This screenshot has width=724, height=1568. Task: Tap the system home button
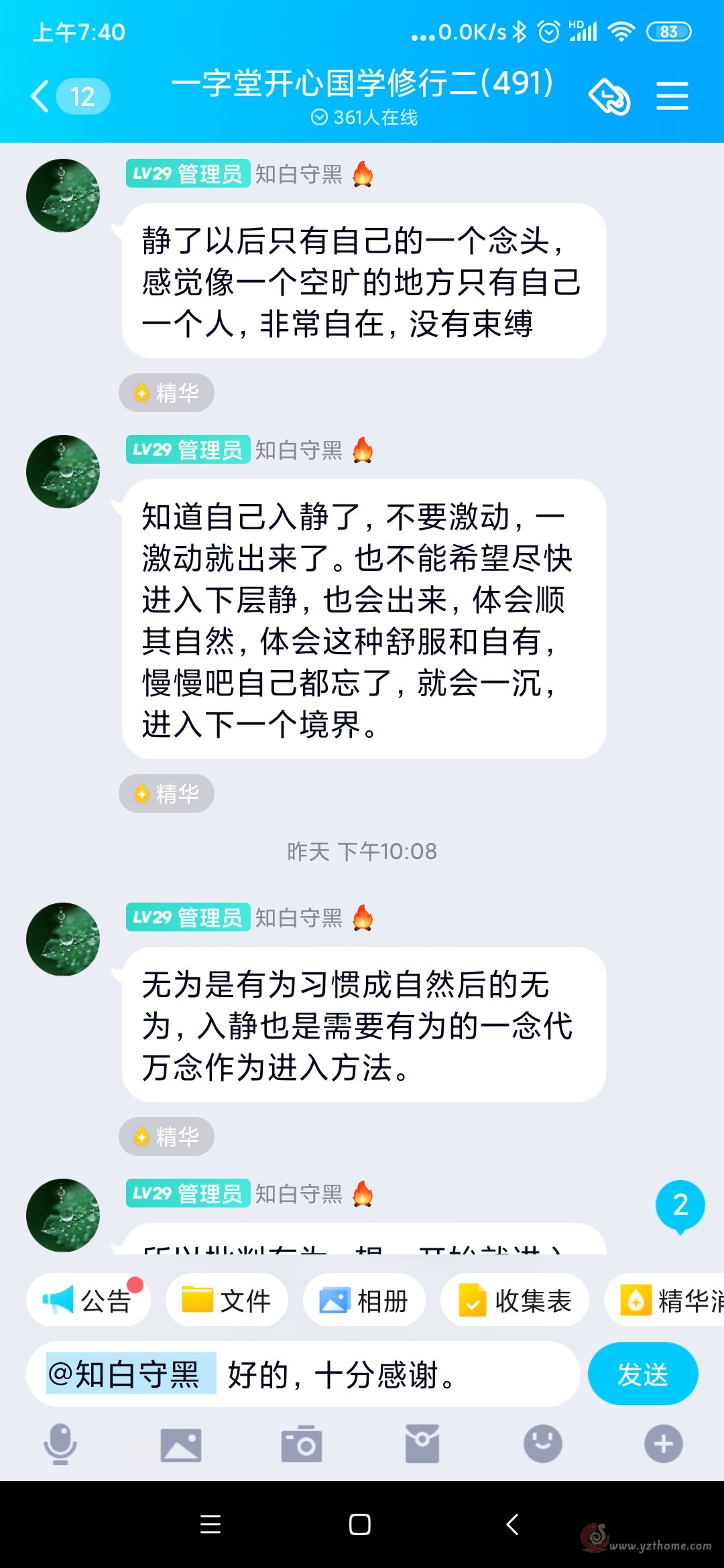click(x=360, y=1524)
